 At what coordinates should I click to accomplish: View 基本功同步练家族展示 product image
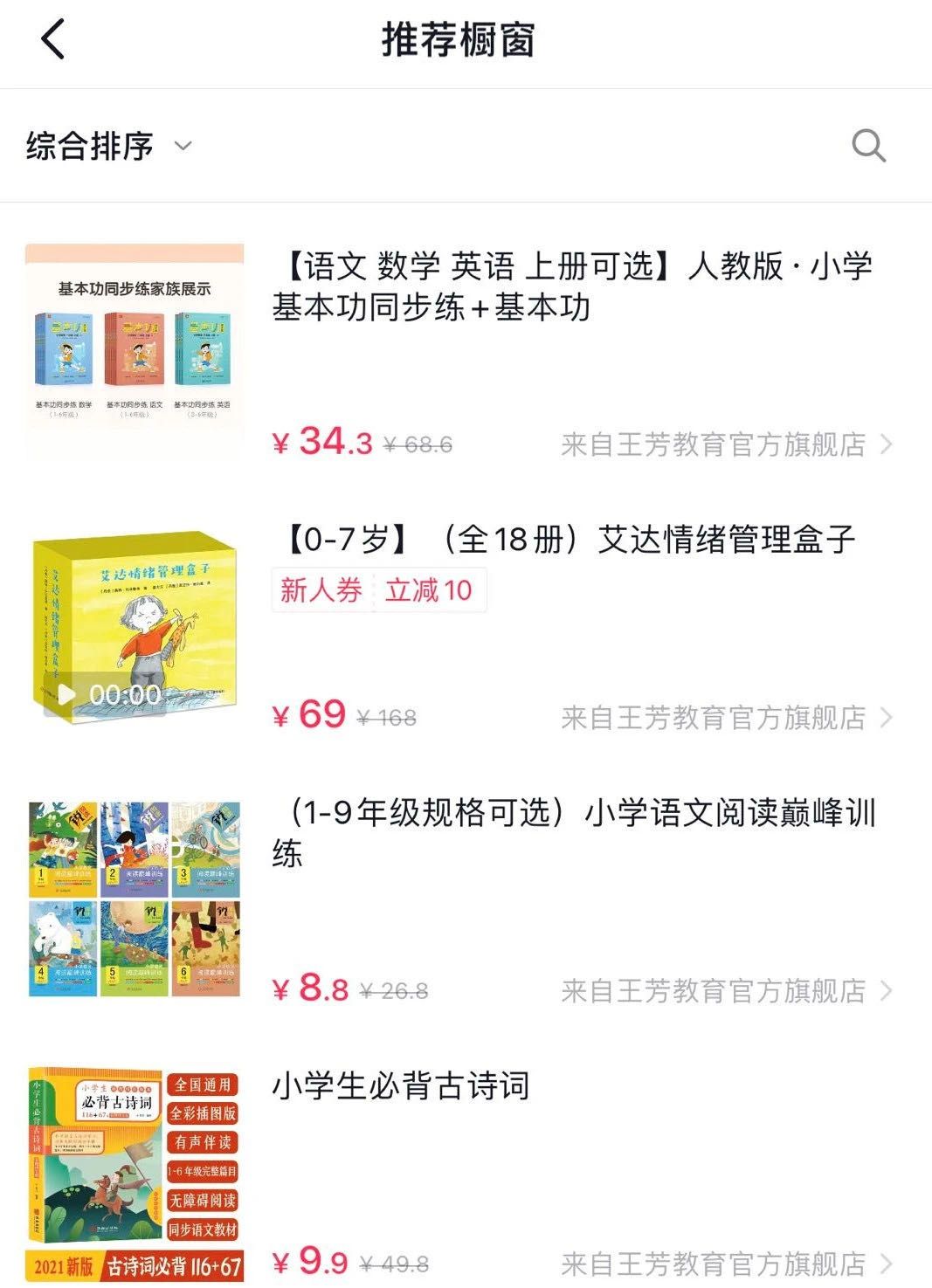[135, 351]
